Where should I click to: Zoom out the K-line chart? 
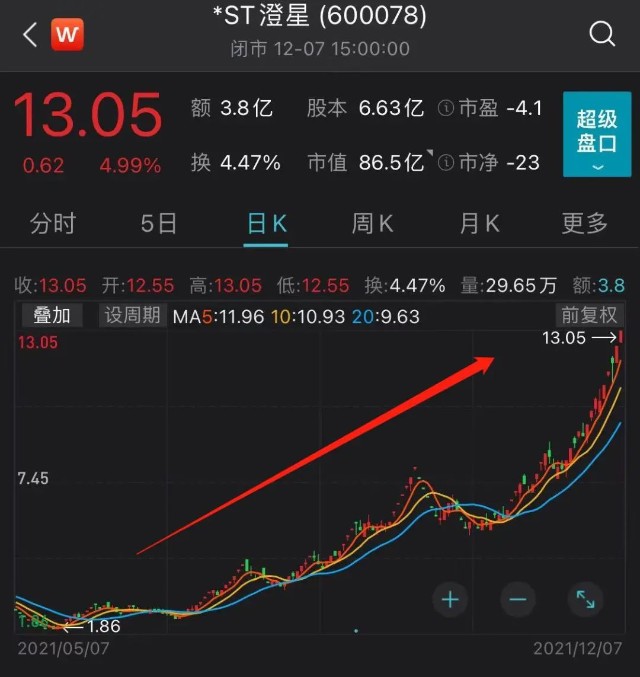[517, 599]
